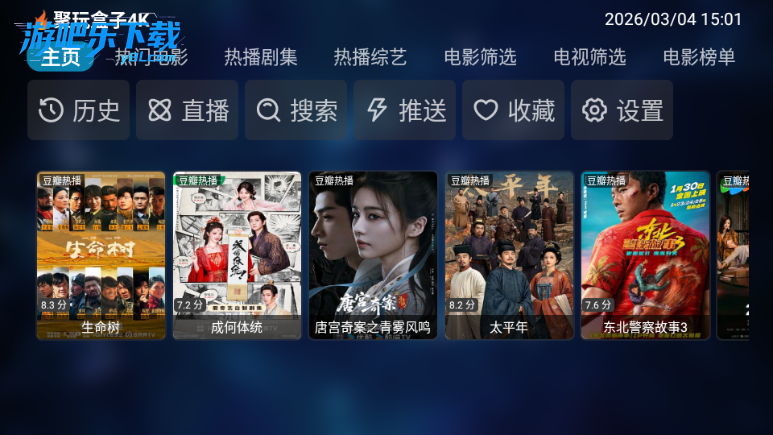Open 设置 settings
The image size is (773, 435).
pyautogui.click(x=623, y=110)
